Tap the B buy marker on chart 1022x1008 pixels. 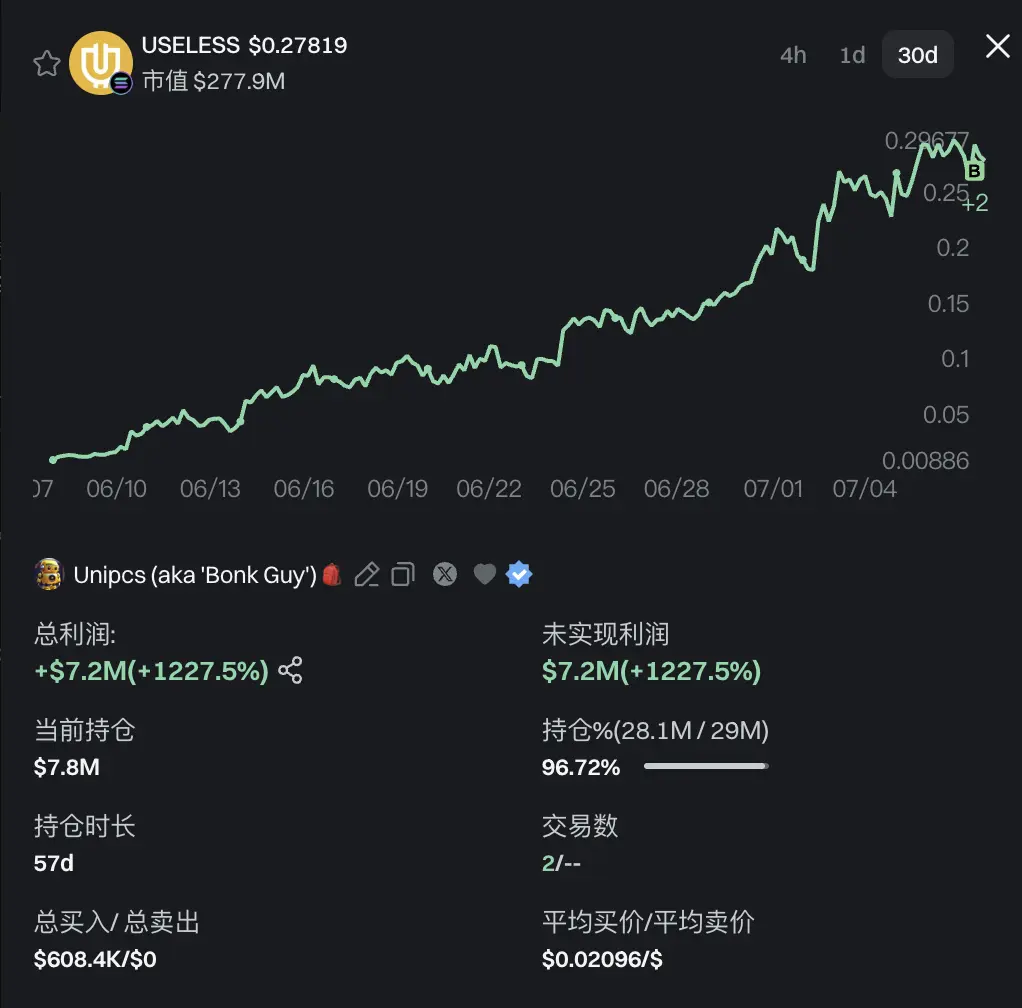(974, 171)
